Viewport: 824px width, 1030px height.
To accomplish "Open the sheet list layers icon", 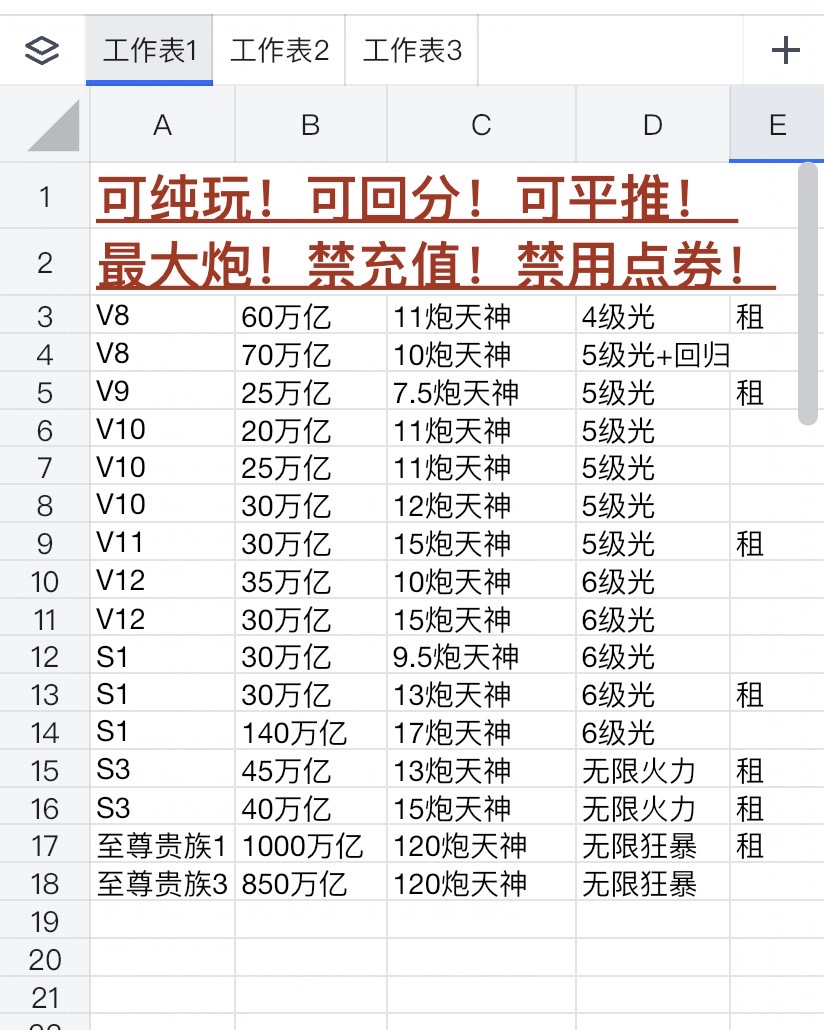I will (42, 51).
